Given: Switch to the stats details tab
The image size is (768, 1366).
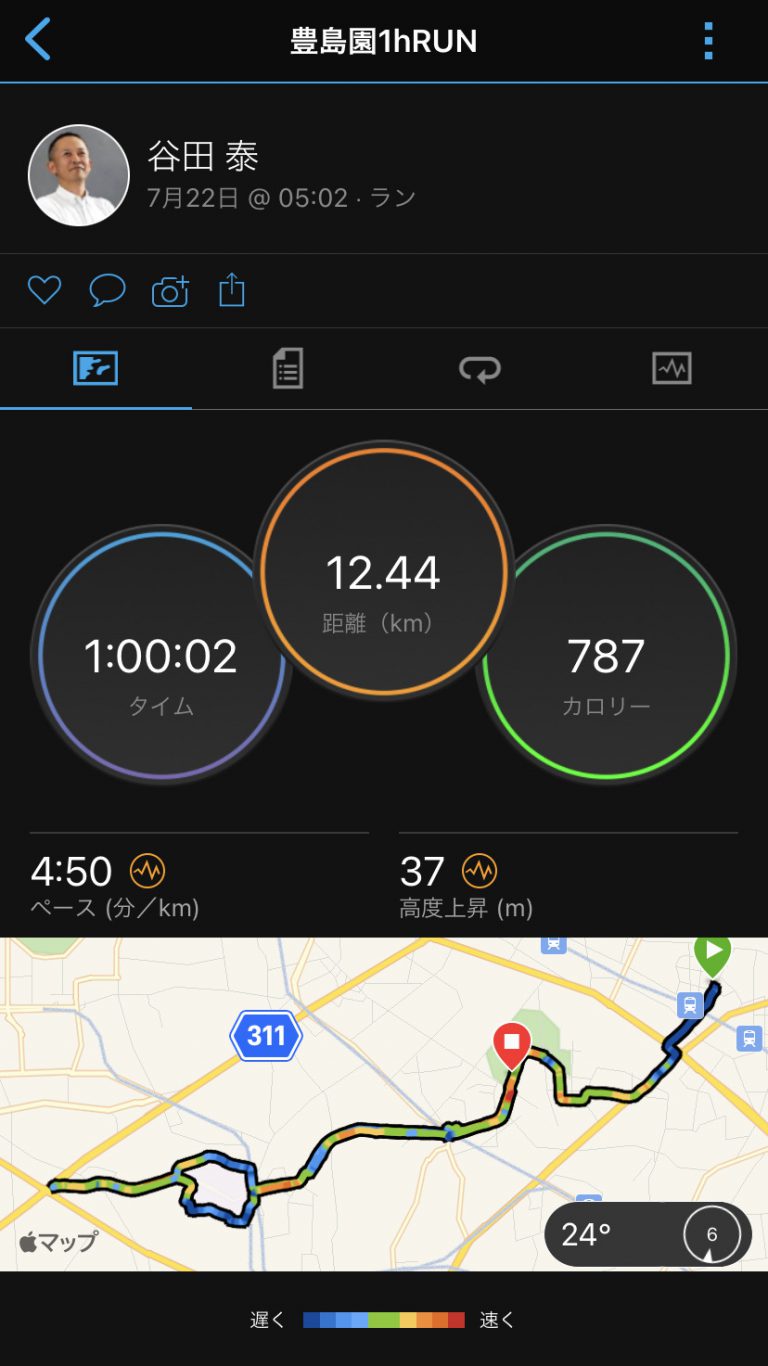Looking at the screenshot, I should point(288,369).
